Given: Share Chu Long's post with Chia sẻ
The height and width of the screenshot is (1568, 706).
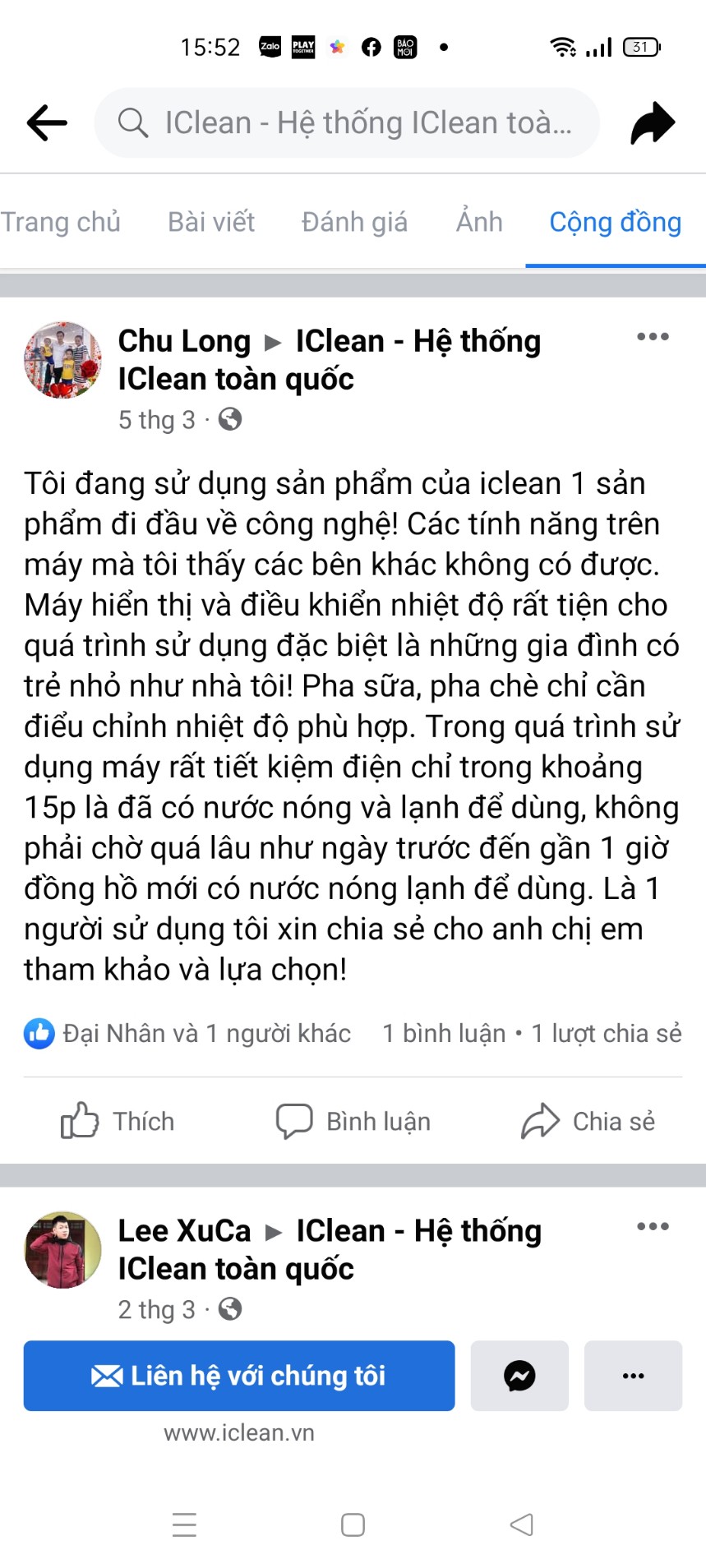Looking at the screenshot, I should point(588,1121).
